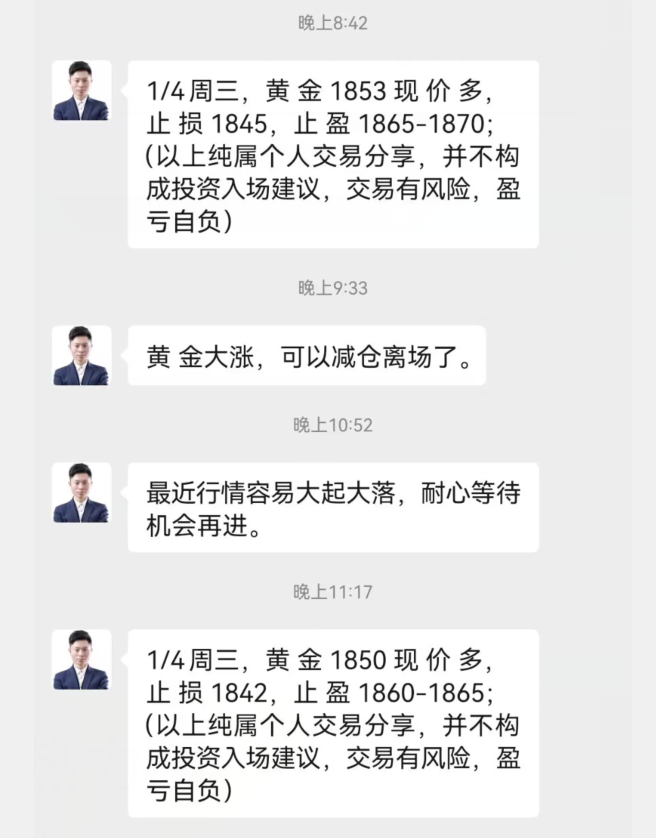Screen dimensions: 656x838
Task: Open sender avatar beside the 黄金 1853 message
Action: click(81, 91)
